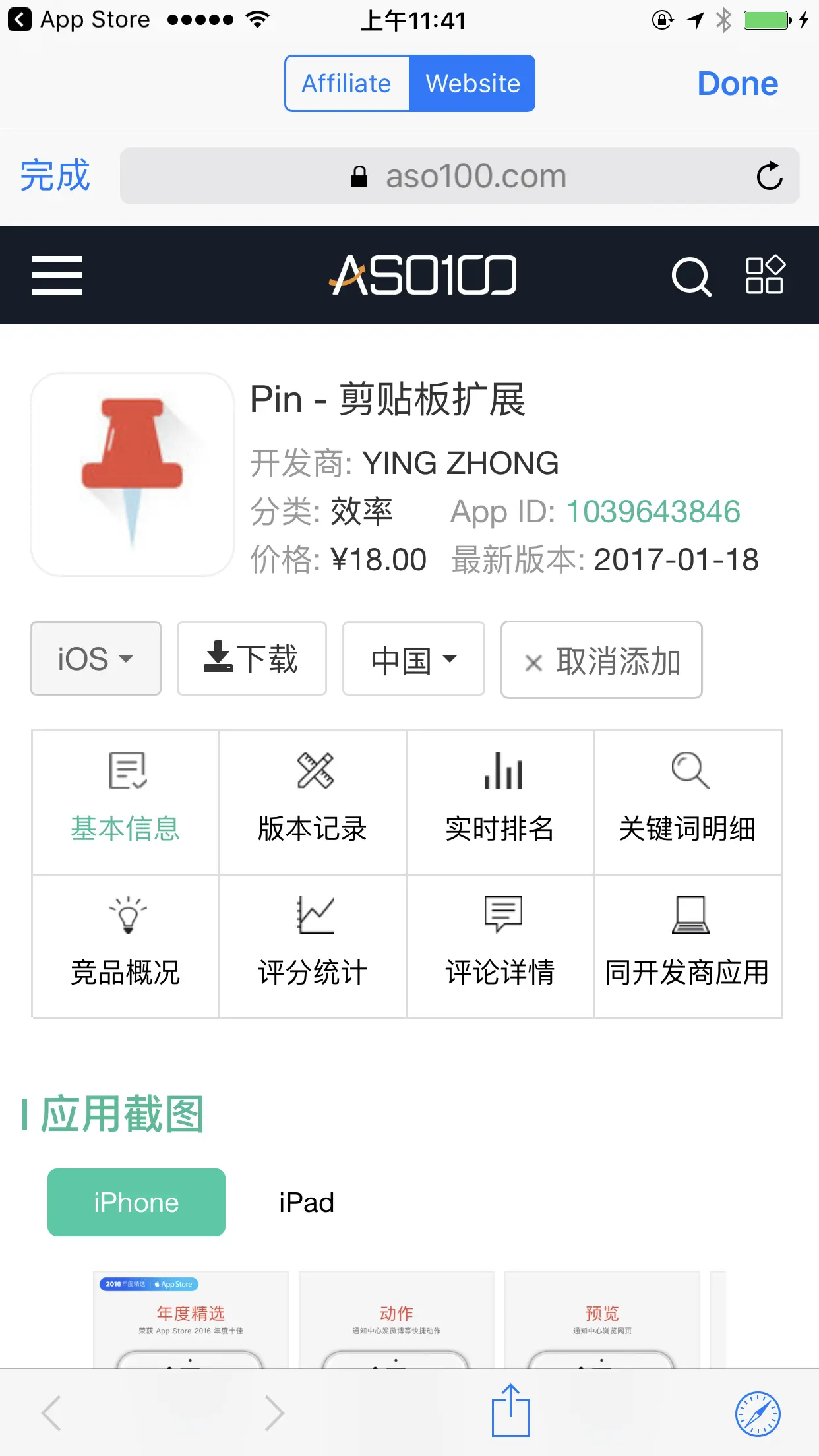Open 竞品概况 competitor overview
The width and height of the screenshot is (819, 1456).
point(125,947)
